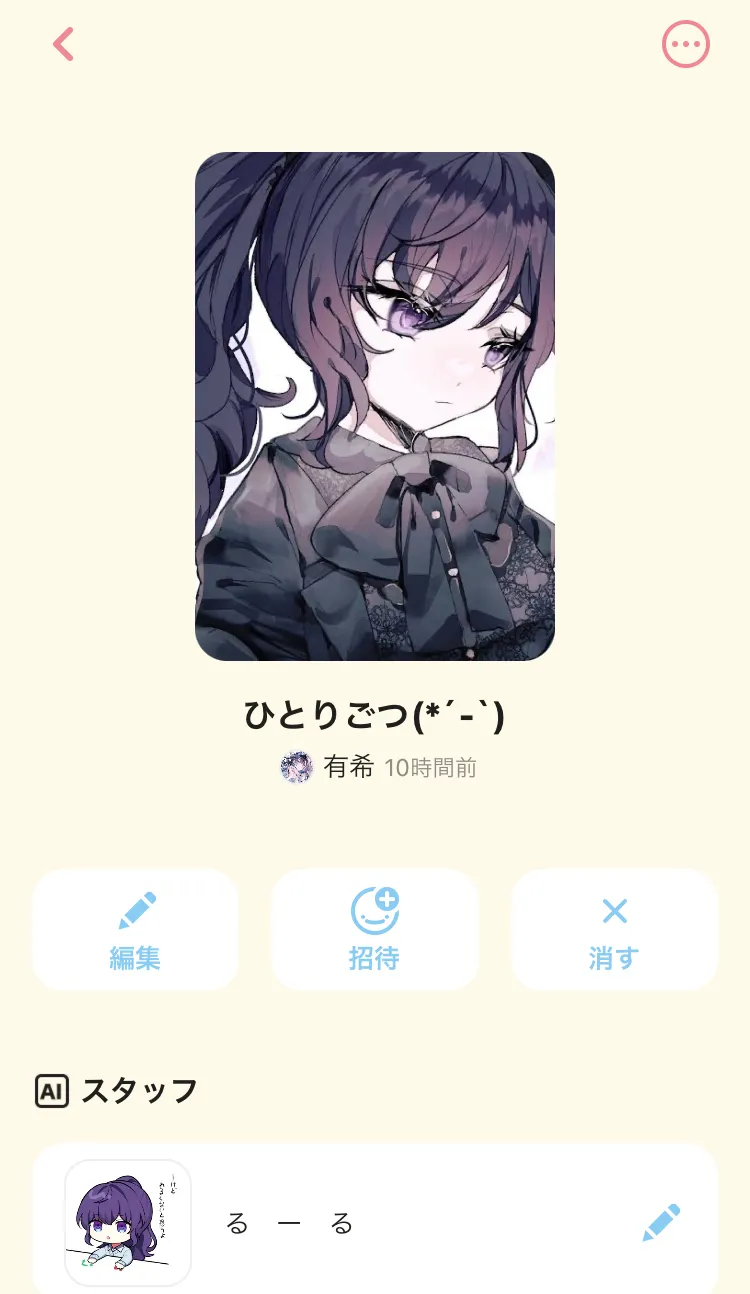The image size is (750, 1294).
Task: View the large room cover image
Action: tap(374, 406)
